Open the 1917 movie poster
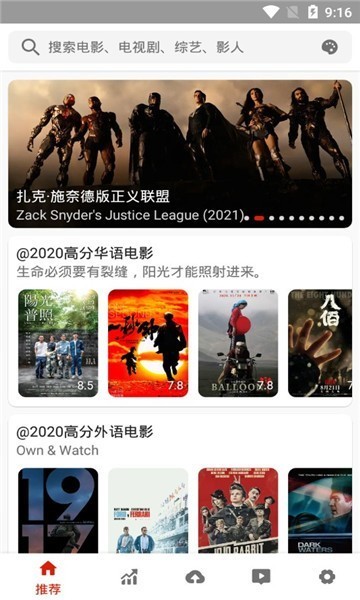The height and width of the screenshot is (600, 360). pyautogui.click(x=58, y=510)
